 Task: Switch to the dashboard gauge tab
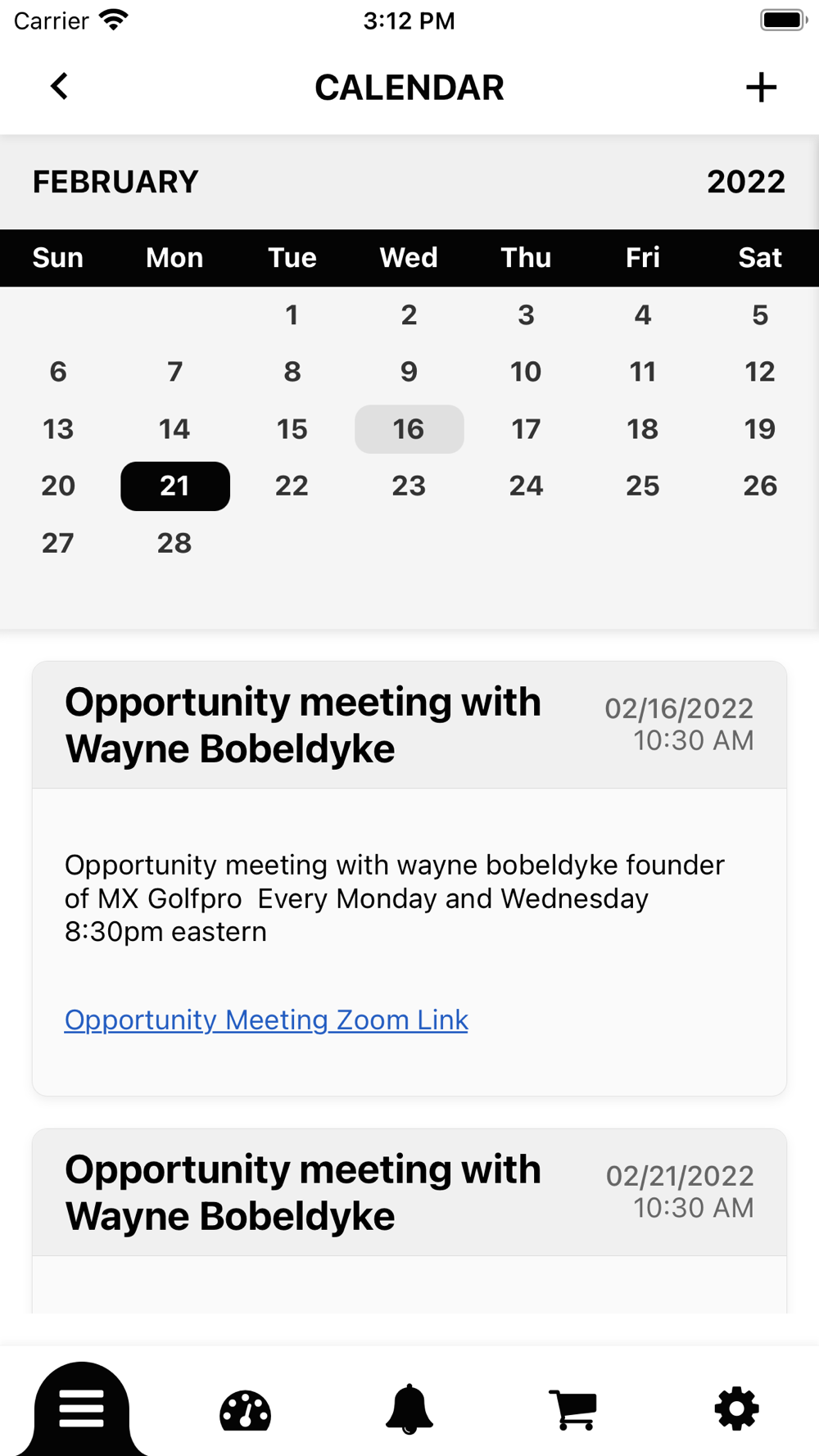click(246, 1411)
